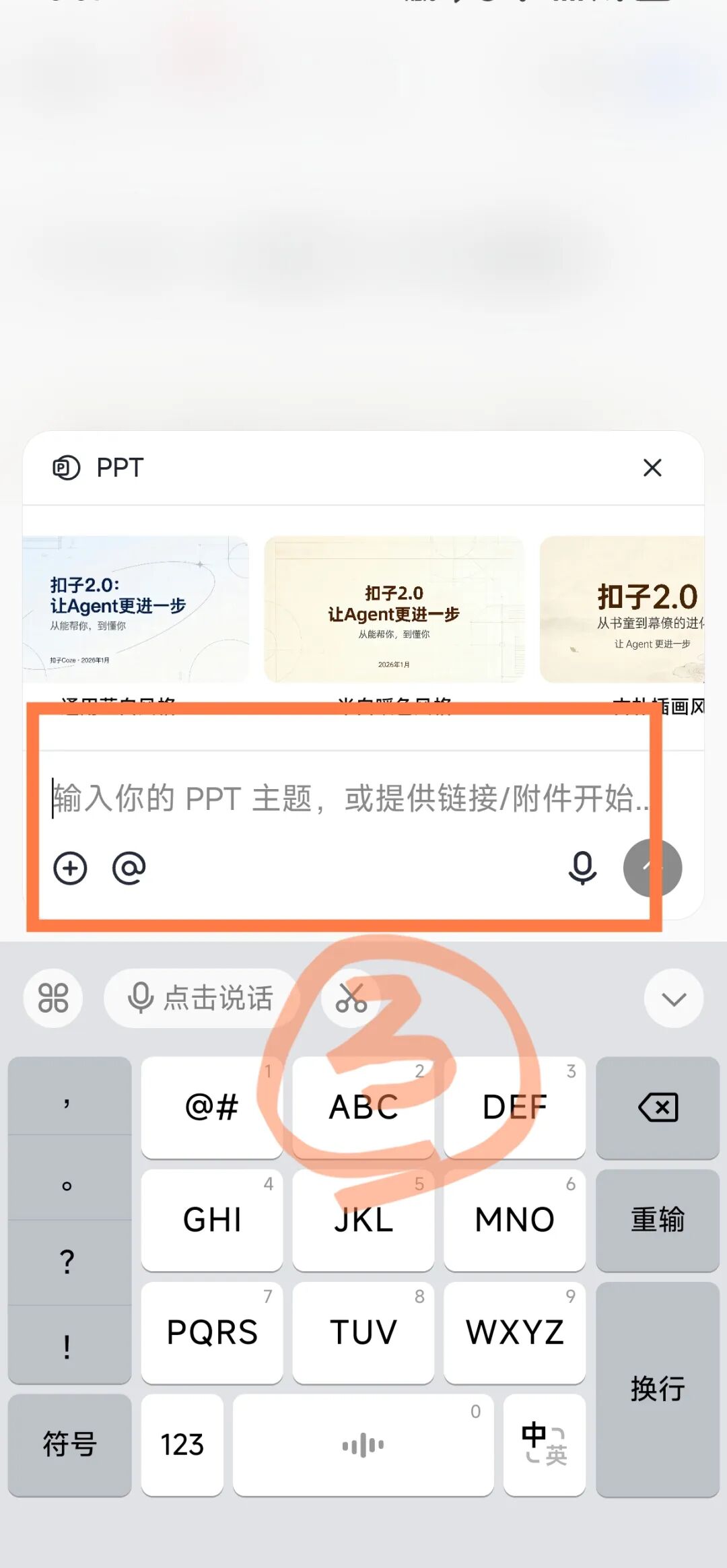The width and height of the screenshot is (727, 1568).
Task: Switch to numeric keypad with 123 key
Action: (x=182, y=1444)
